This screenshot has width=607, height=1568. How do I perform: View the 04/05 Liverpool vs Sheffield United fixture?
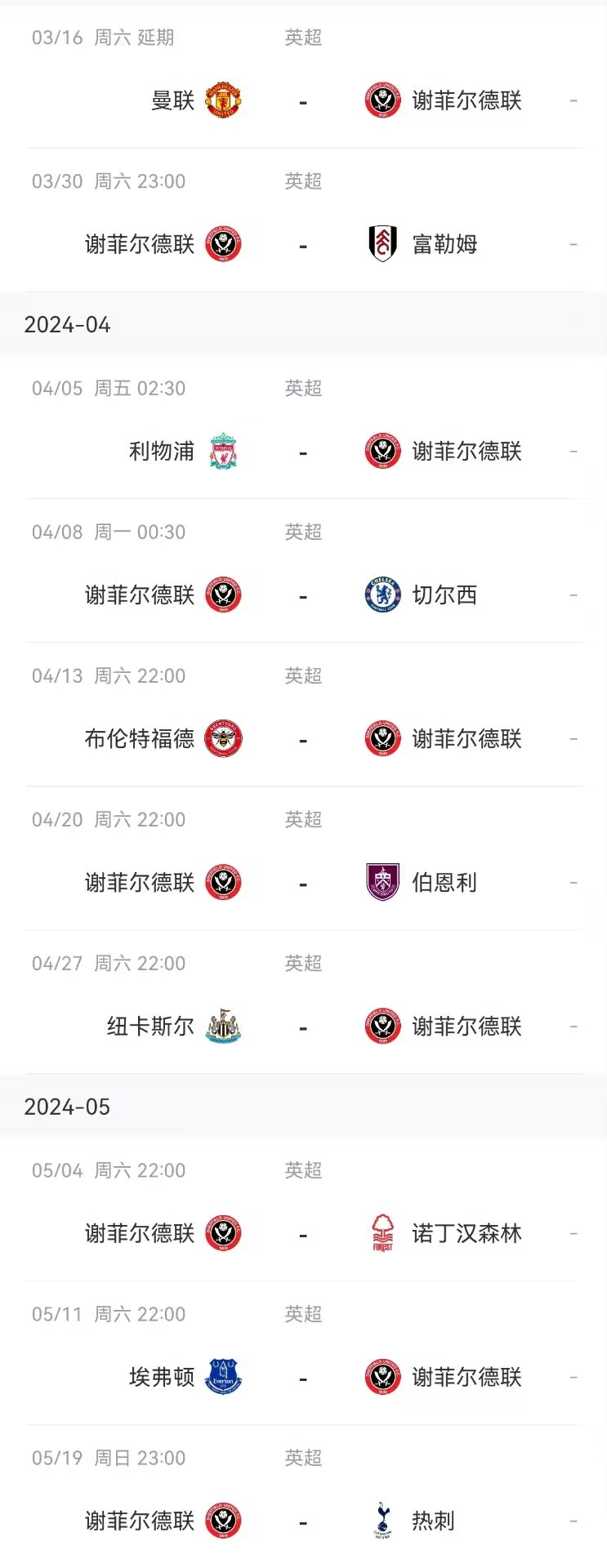(x=303, y=452)
